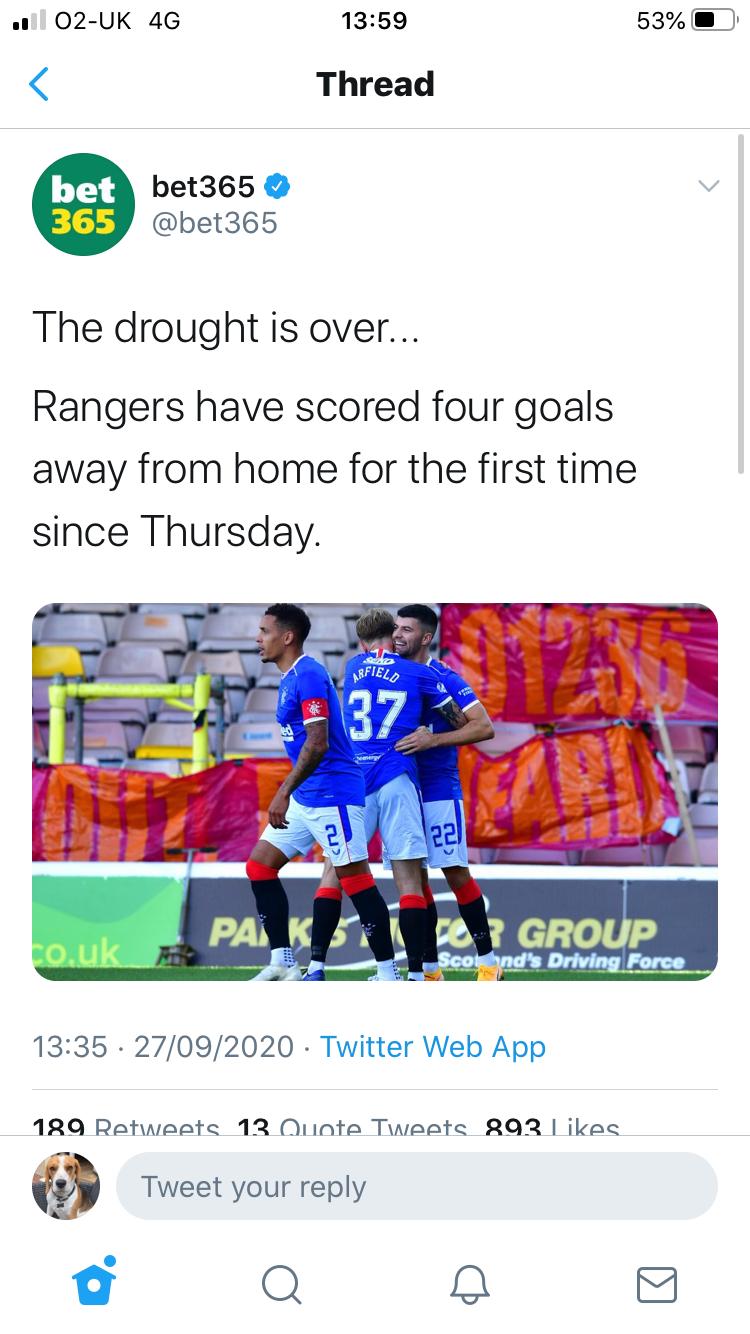Viewport: 750px width, 1334px height.
Task: Switch to the Search tab
Action: pyautogui.click(x=281, y=1284)
